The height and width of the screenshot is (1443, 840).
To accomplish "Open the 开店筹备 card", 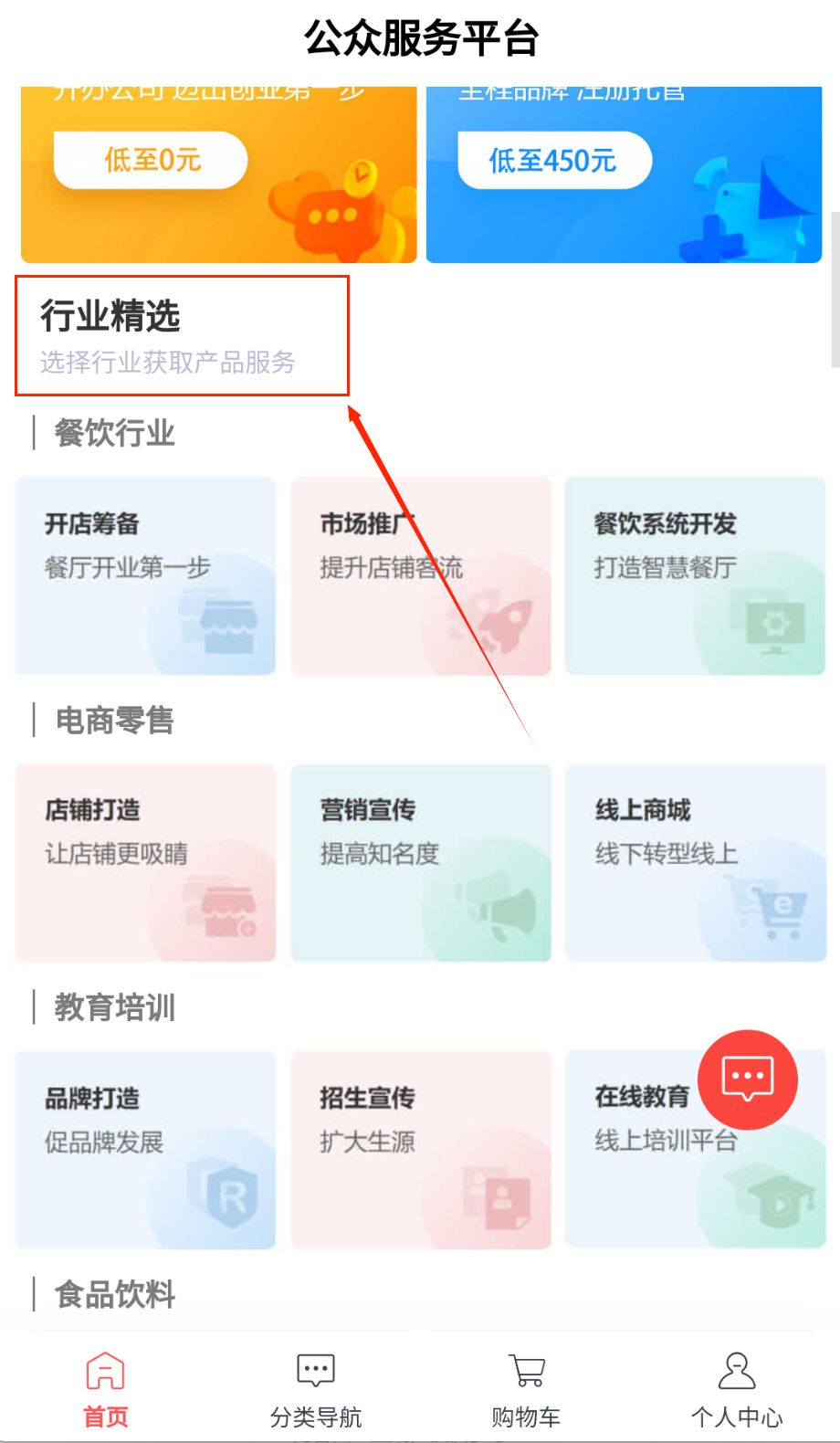I will pos(145,575).
